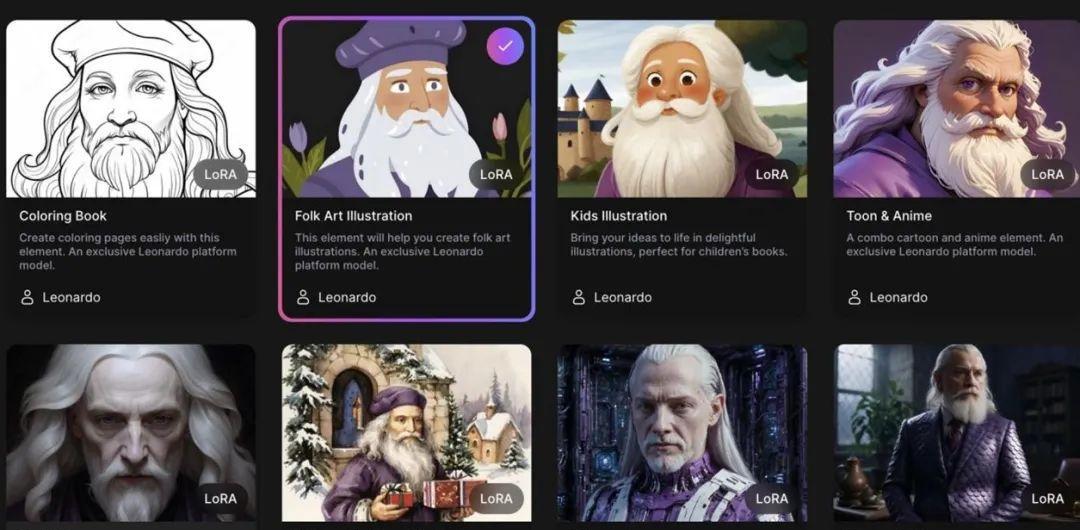Deselect the Folk Art Illustration element
The image size is (1080, 530).
pyautogui.click(x=505, y=46)
